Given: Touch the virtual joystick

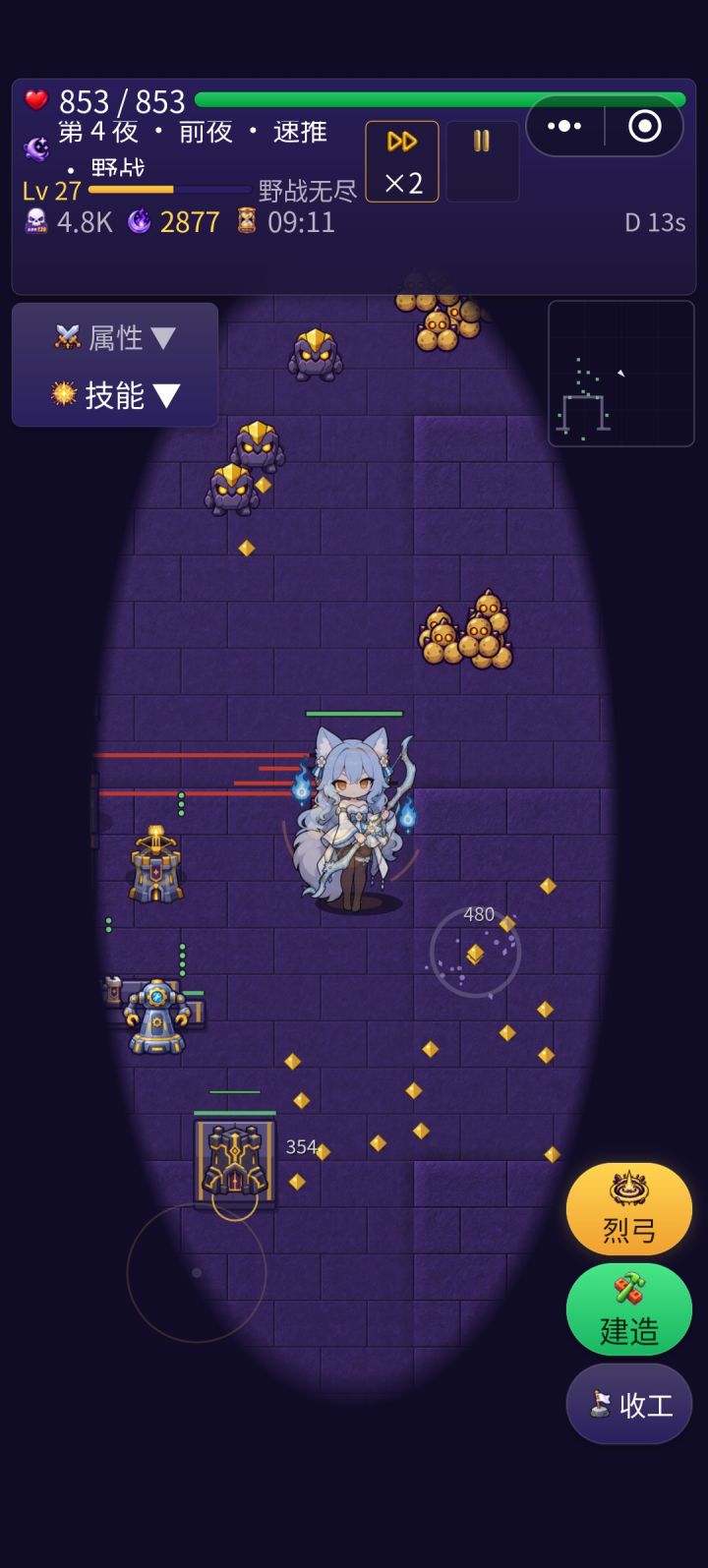Looking at the screenshot, I should (197, 1272).
